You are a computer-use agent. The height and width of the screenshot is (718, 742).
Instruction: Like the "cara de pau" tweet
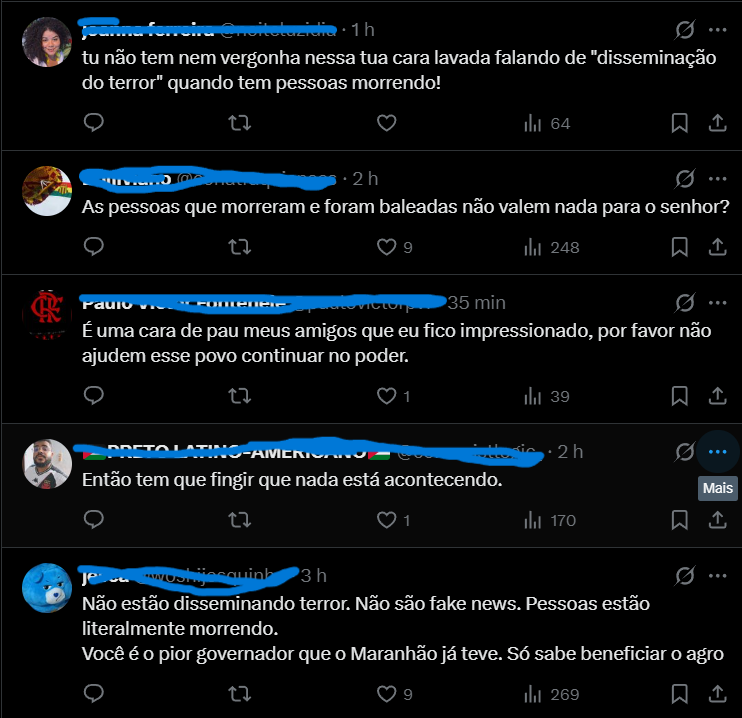387,396
